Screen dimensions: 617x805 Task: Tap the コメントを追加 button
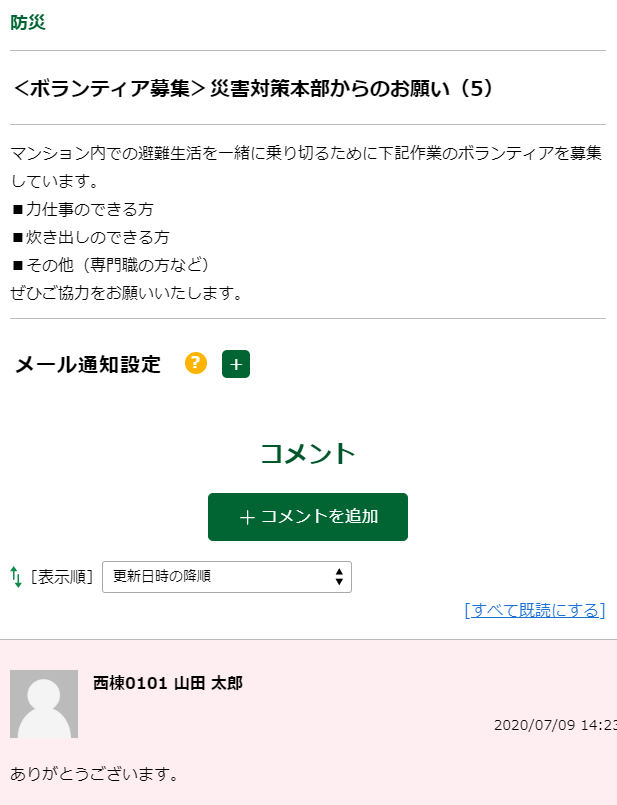coord(308,517)
